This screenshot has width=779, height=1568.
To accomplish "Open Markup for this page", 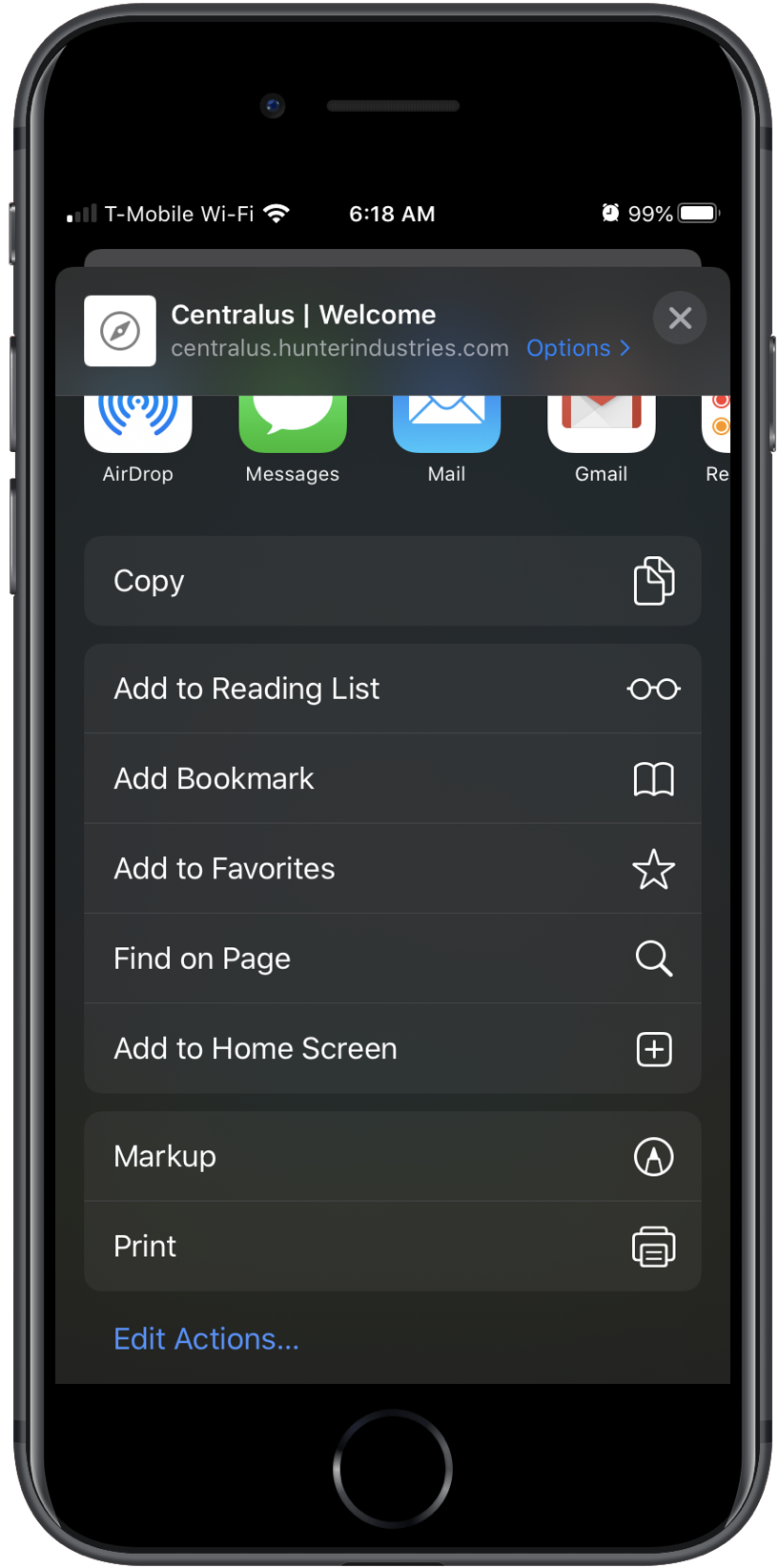I will tap(393, 1156).
